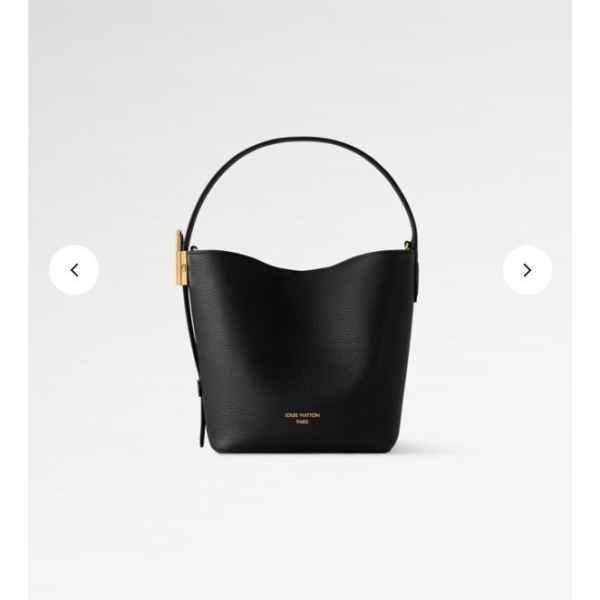Go to the previous product image
This screenshot has width=600, height=600.
pyautogui.click(x=74, y=270)
